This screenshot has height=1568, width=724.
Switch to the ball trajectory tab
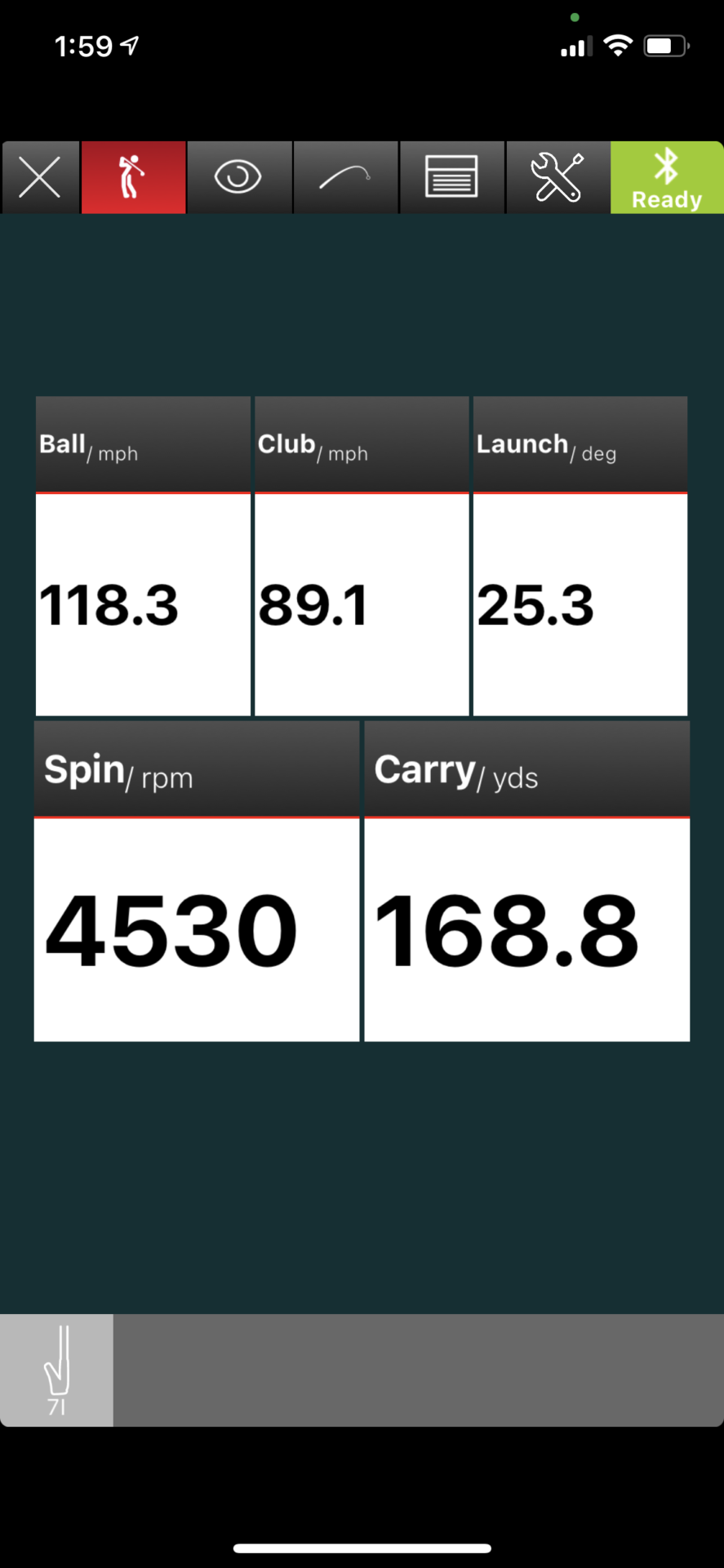coord(345,177)
